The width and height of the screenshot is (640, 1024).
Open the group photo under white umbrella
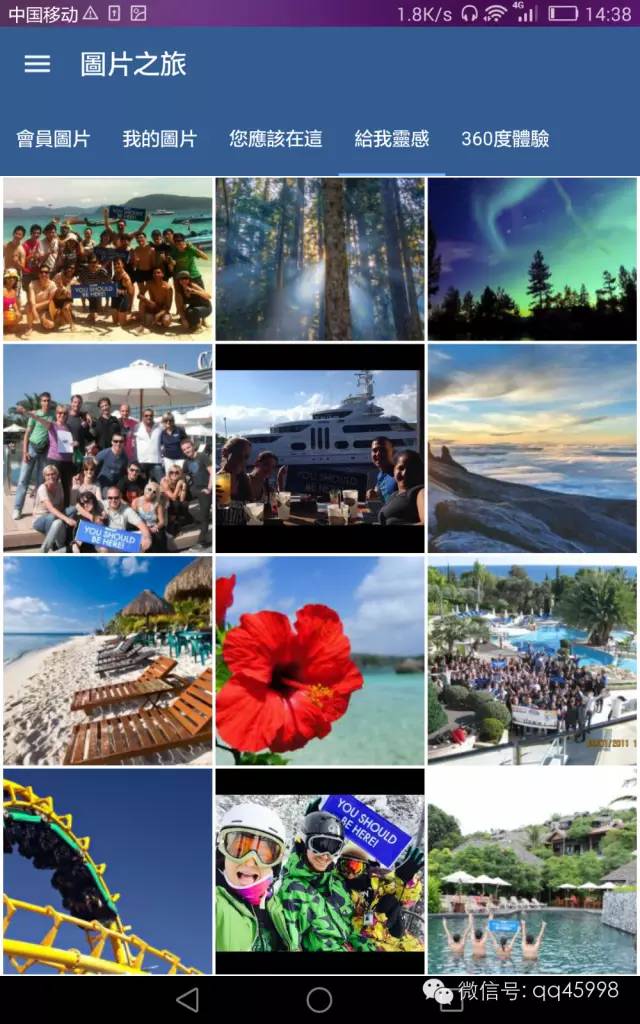(x=108, y=448)
